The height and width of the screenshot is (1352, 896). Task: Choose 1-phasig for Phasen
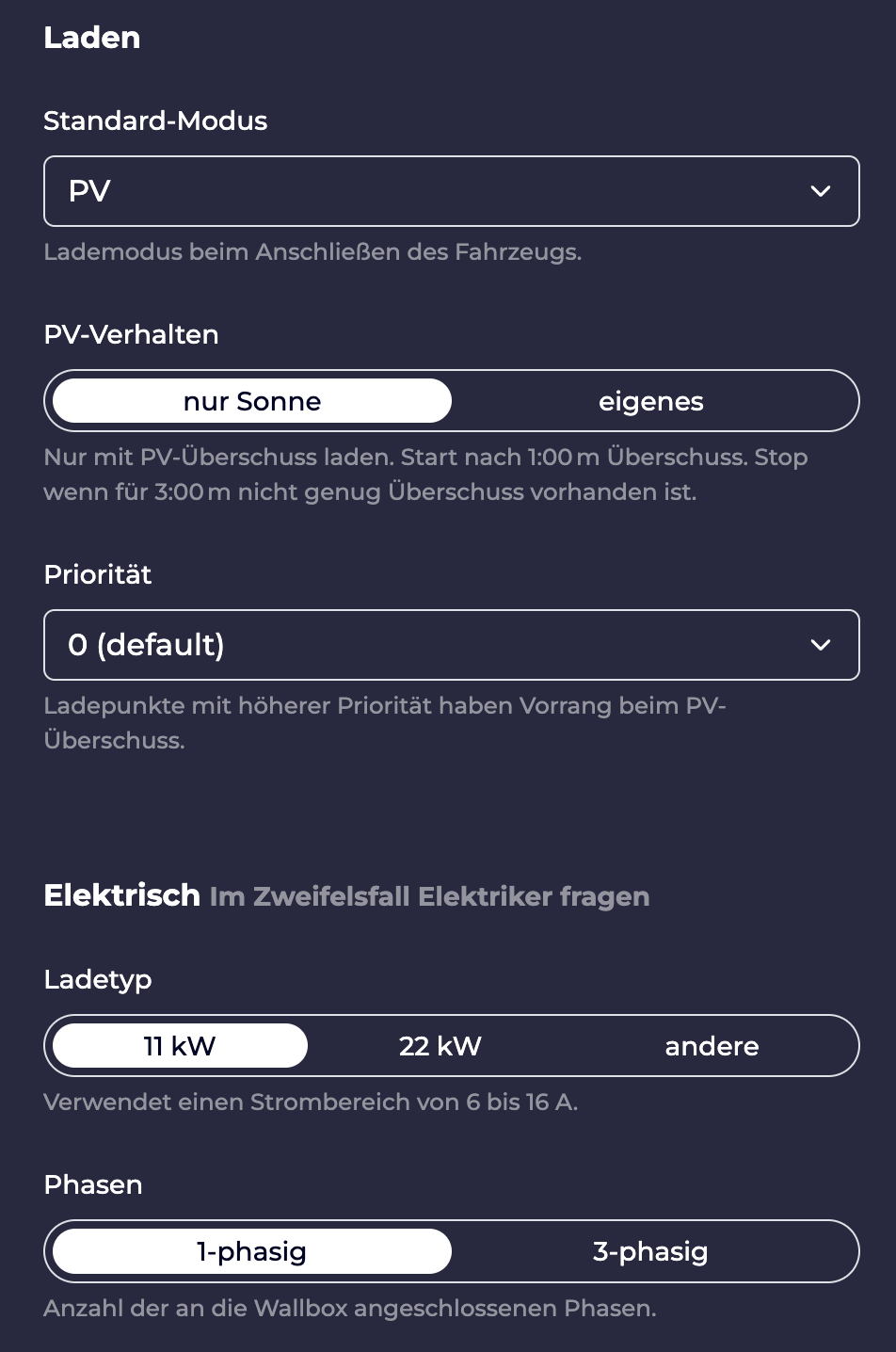(252, 1251)
